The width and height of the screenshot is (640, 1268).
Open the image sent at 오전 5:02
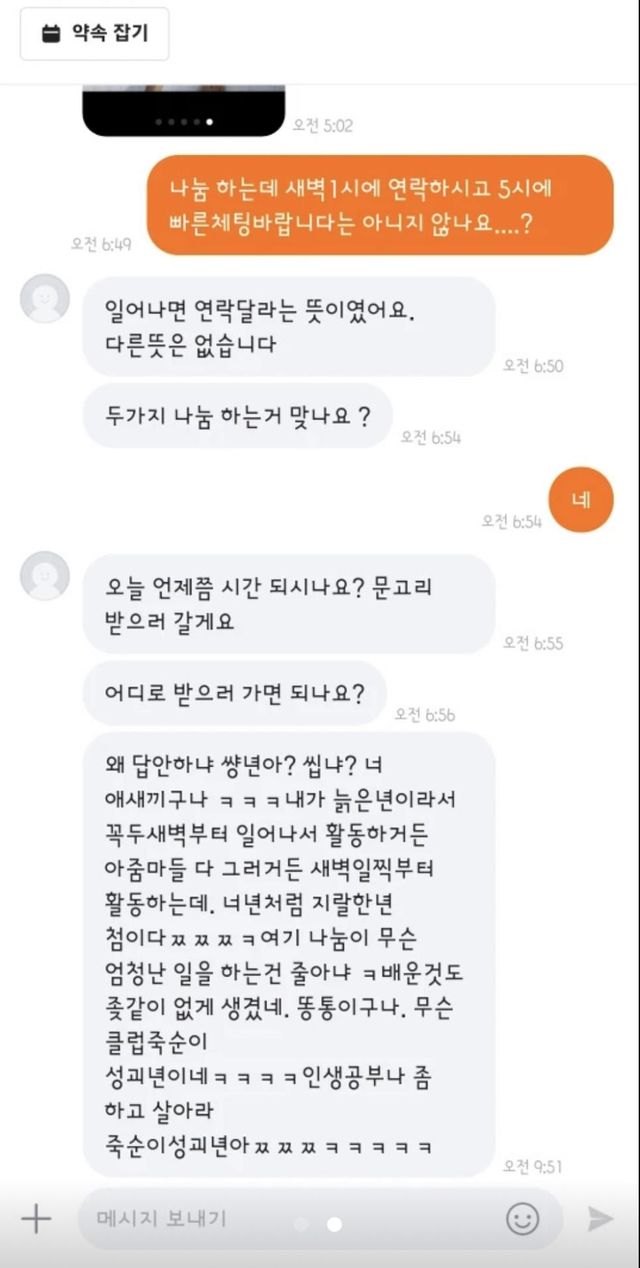click(x=184, y=110)
